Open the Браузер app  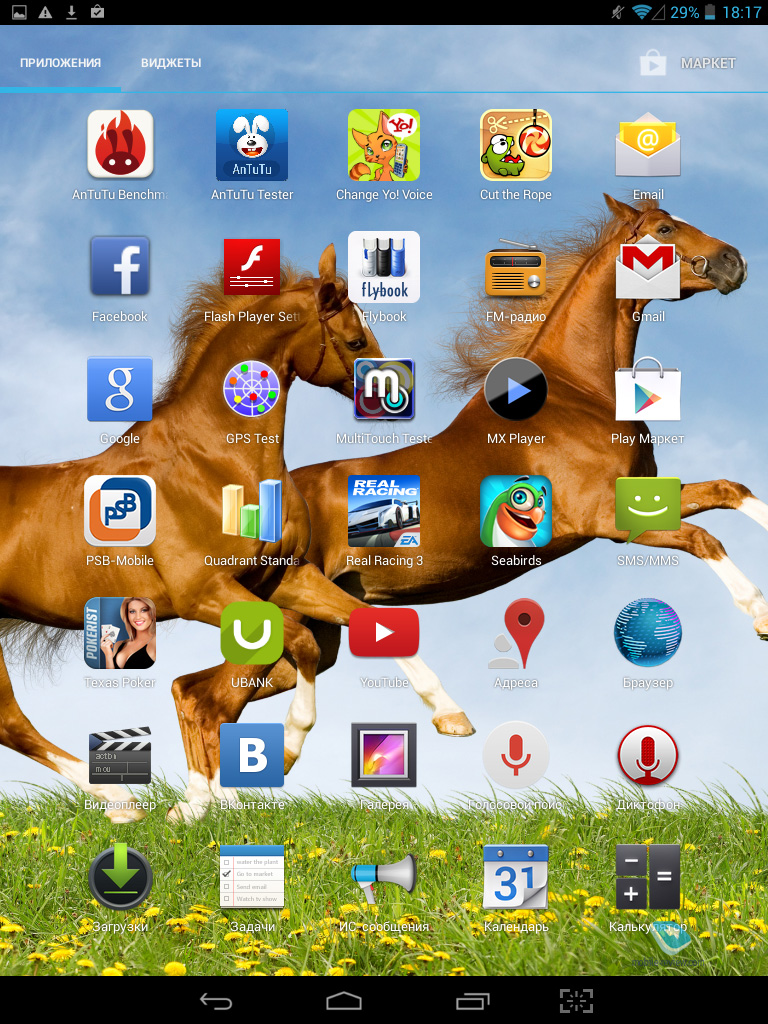pyautogui.click(x=648, y=633)
